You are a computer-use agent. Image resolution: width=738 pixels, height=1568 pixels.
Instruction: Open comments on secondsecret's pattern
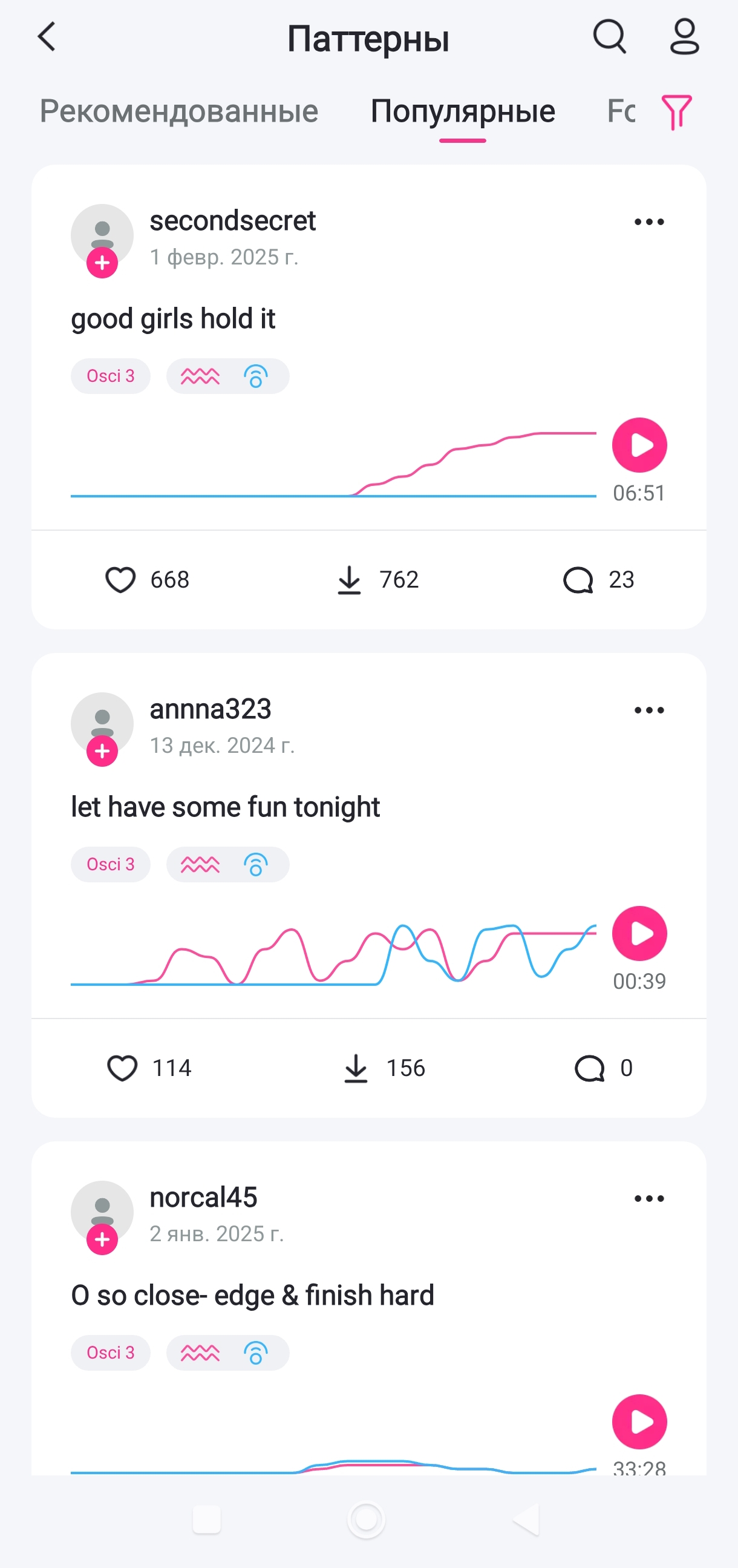pyautogui.click(x=577, y=580)
